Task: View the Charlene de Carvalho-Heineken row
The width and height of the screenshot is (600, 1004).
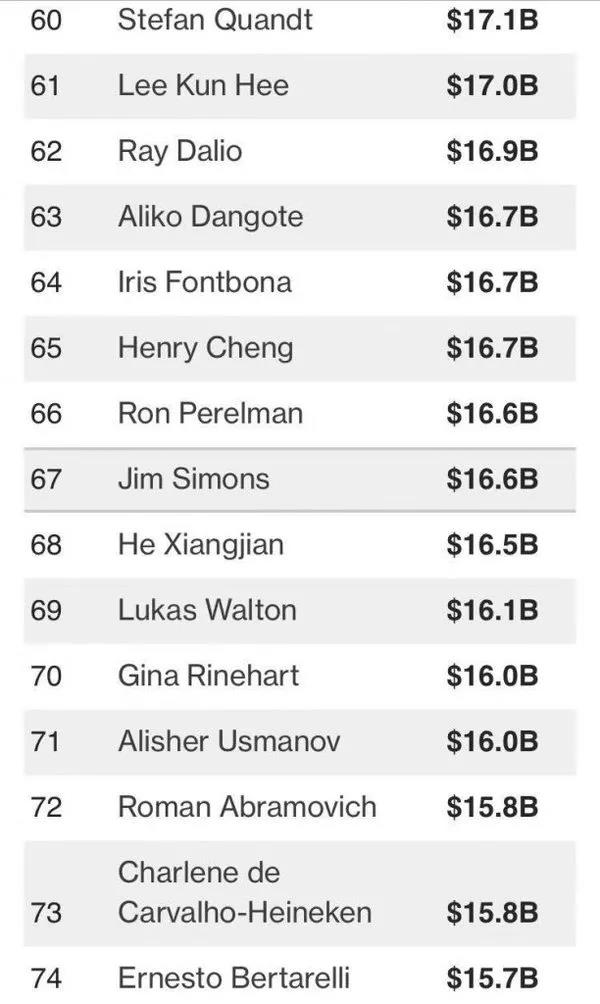Action: pyautogui.click(x=300, y=894)
